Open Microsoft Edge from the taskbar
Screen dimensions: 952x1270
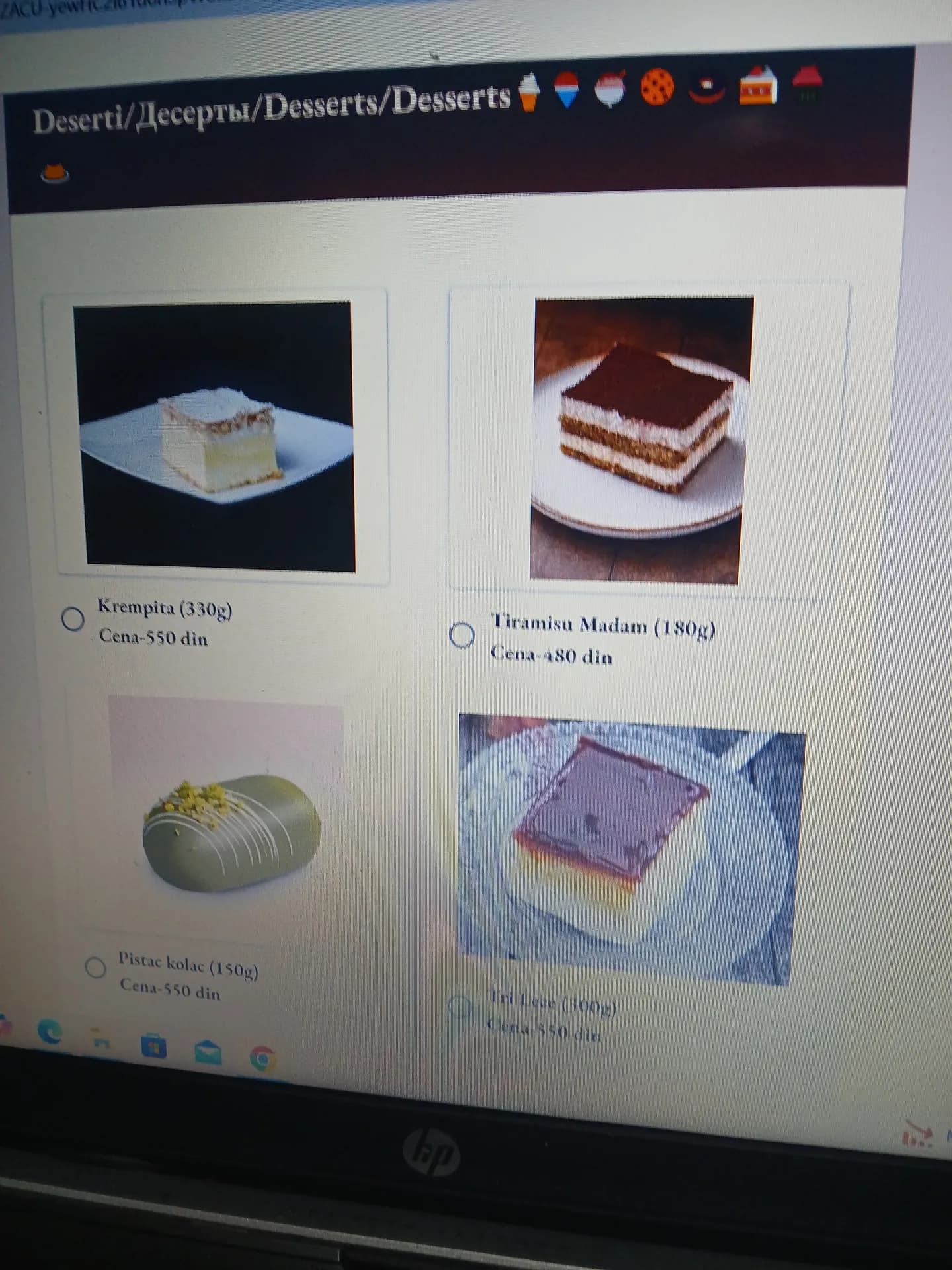(x=50, y=1032)
